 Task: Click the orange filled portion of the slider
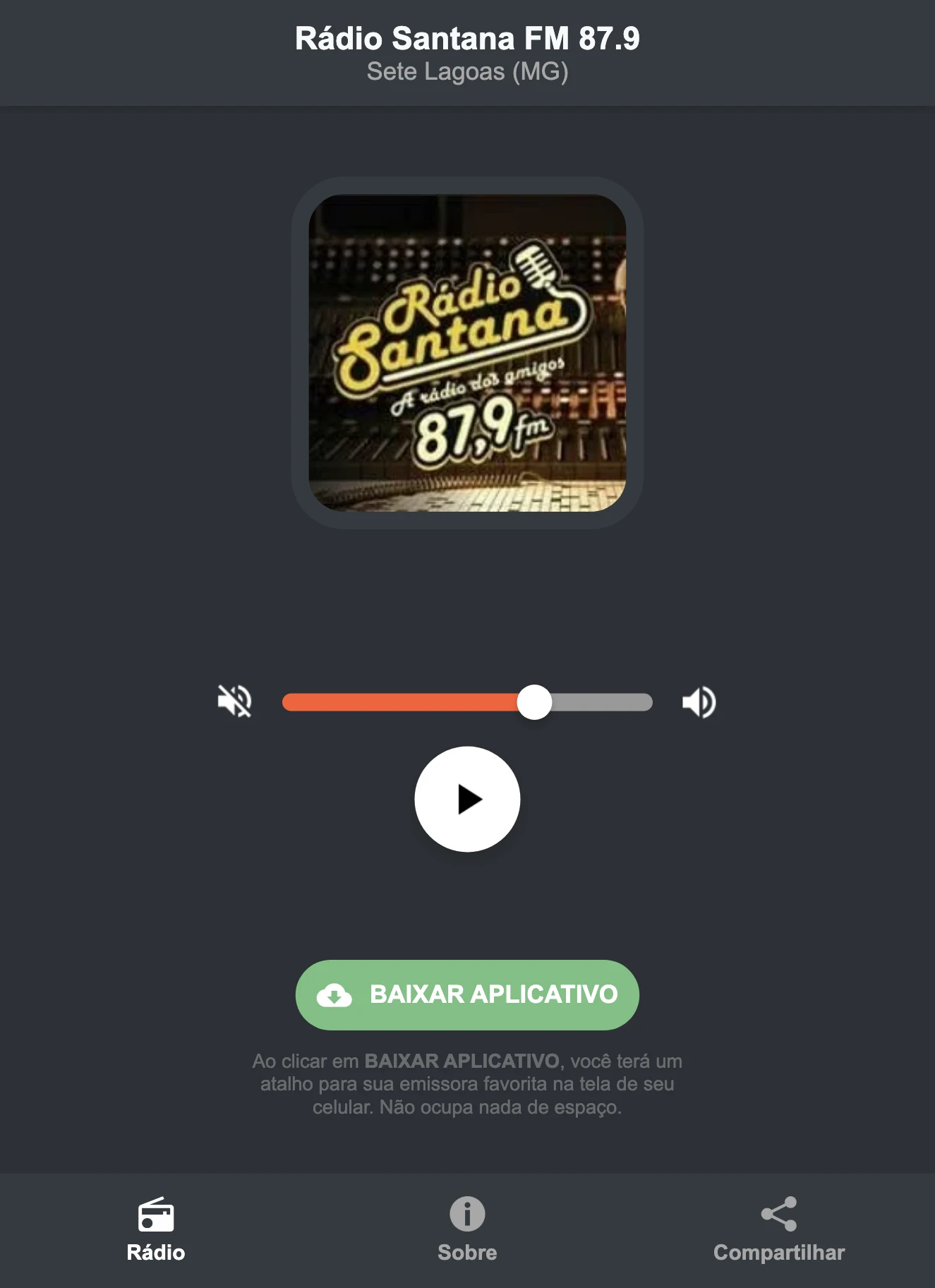[x=402, y=701]
